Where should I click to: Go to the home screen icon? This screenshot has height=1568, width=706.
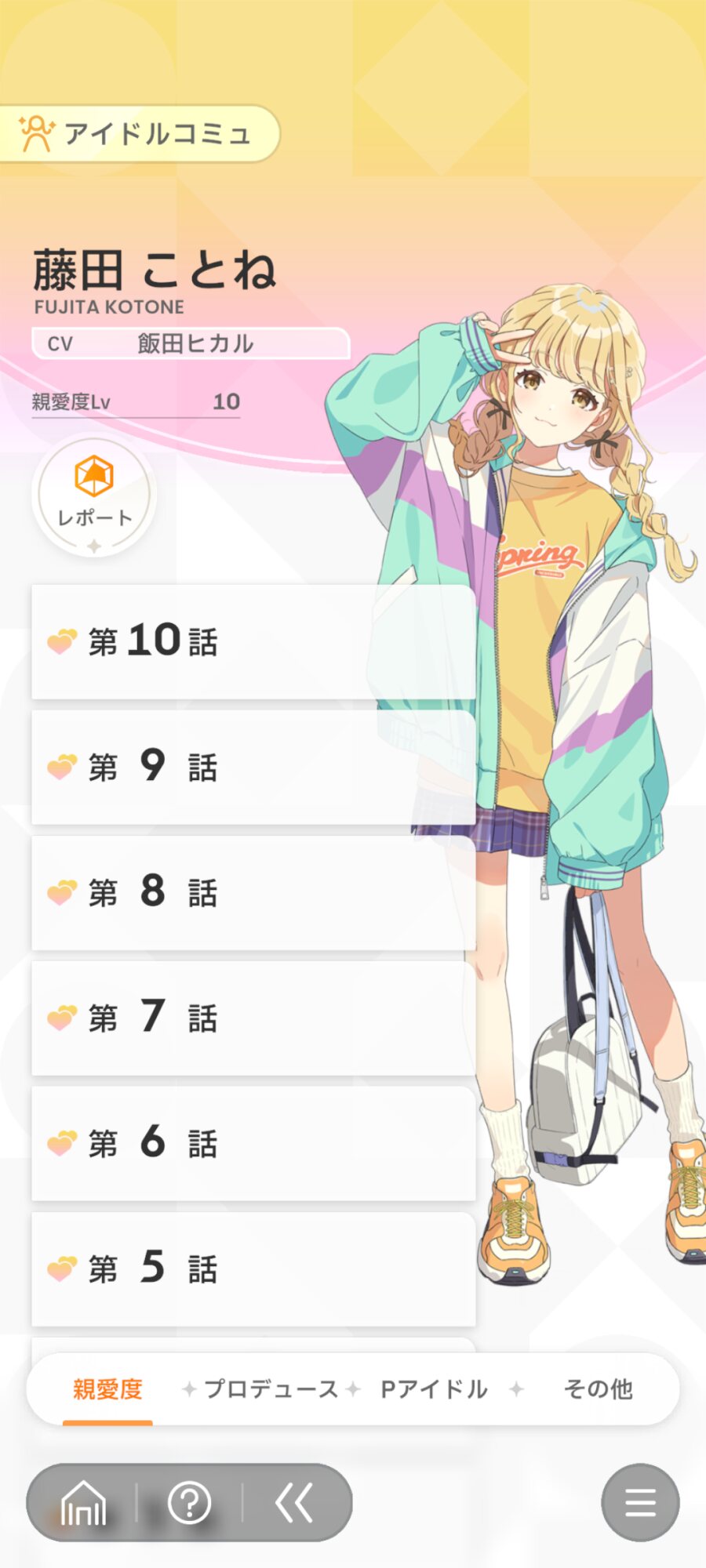click(83, 1503)
